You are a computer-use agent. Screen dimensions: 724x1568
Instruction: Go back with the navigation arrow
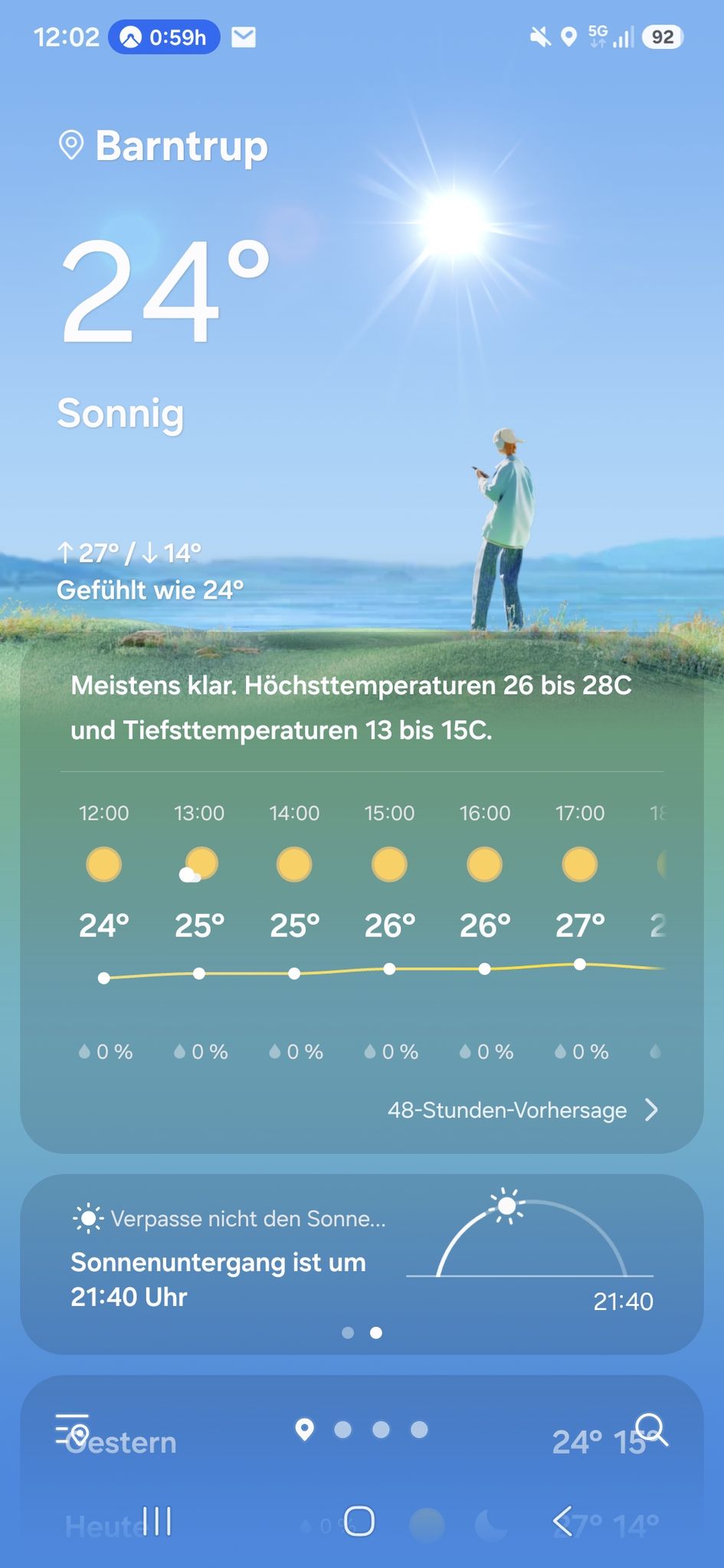[563, 1521]
